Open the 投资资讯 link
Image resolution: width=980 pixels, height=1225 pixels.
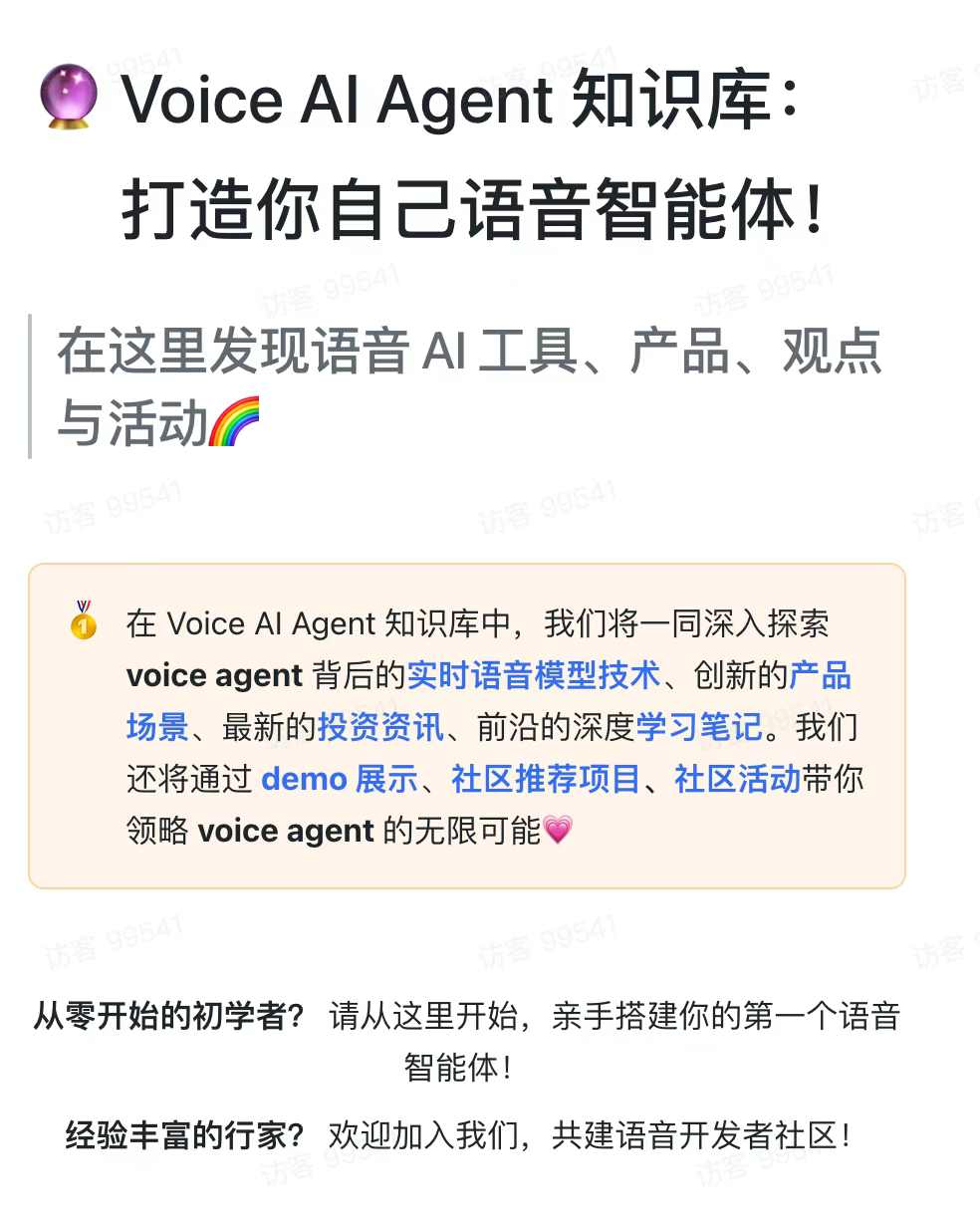point(380,728)
